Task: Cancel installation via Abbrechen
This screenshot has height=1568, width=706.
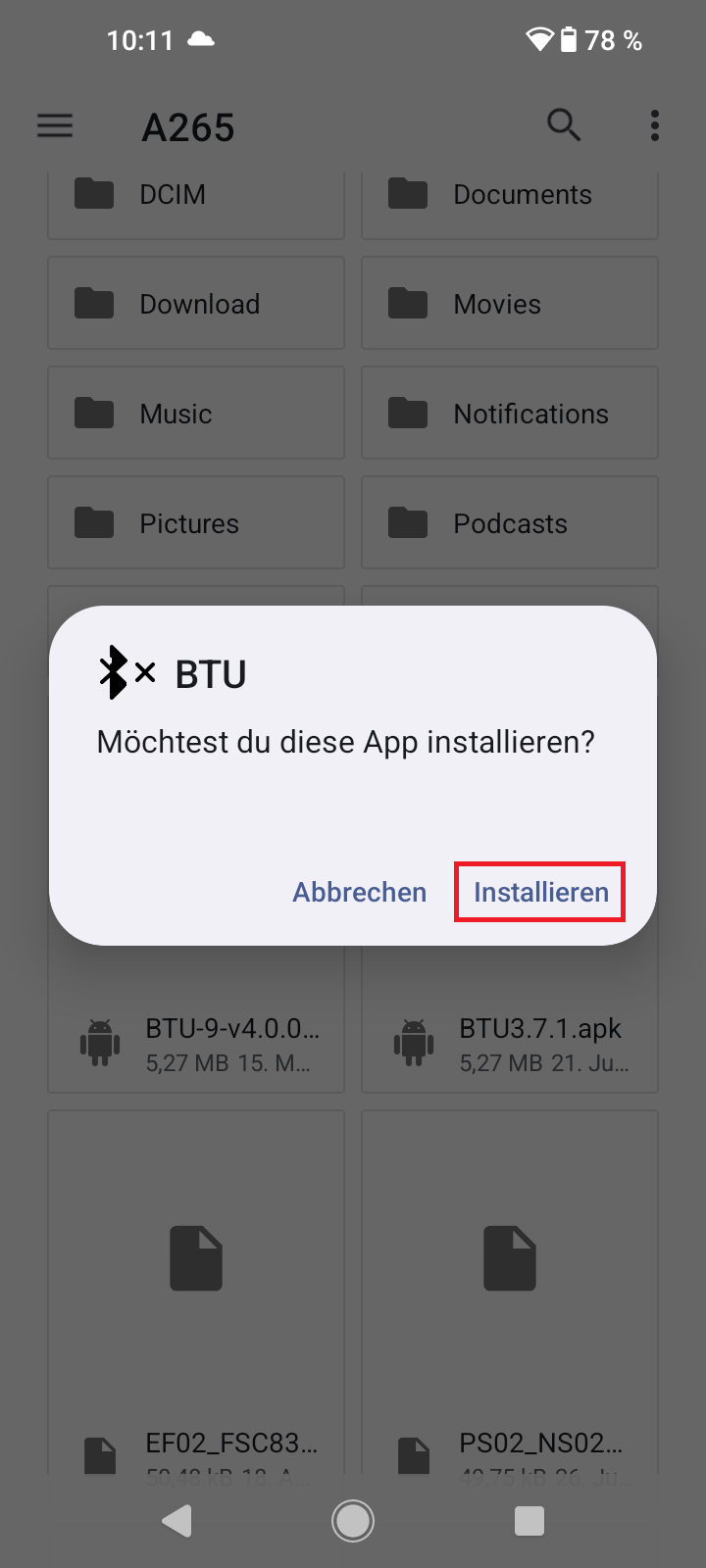Action: tap(359, 892)
